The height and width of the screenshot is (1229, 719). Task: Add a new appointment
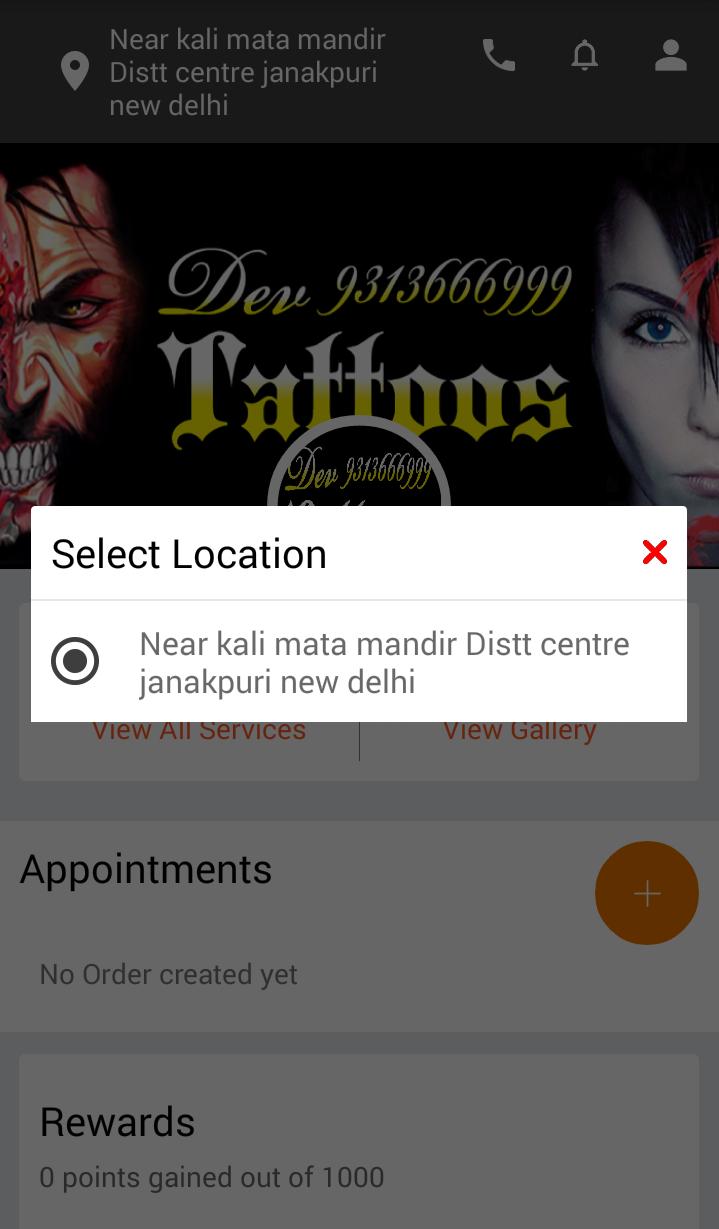tap(646, 893)
